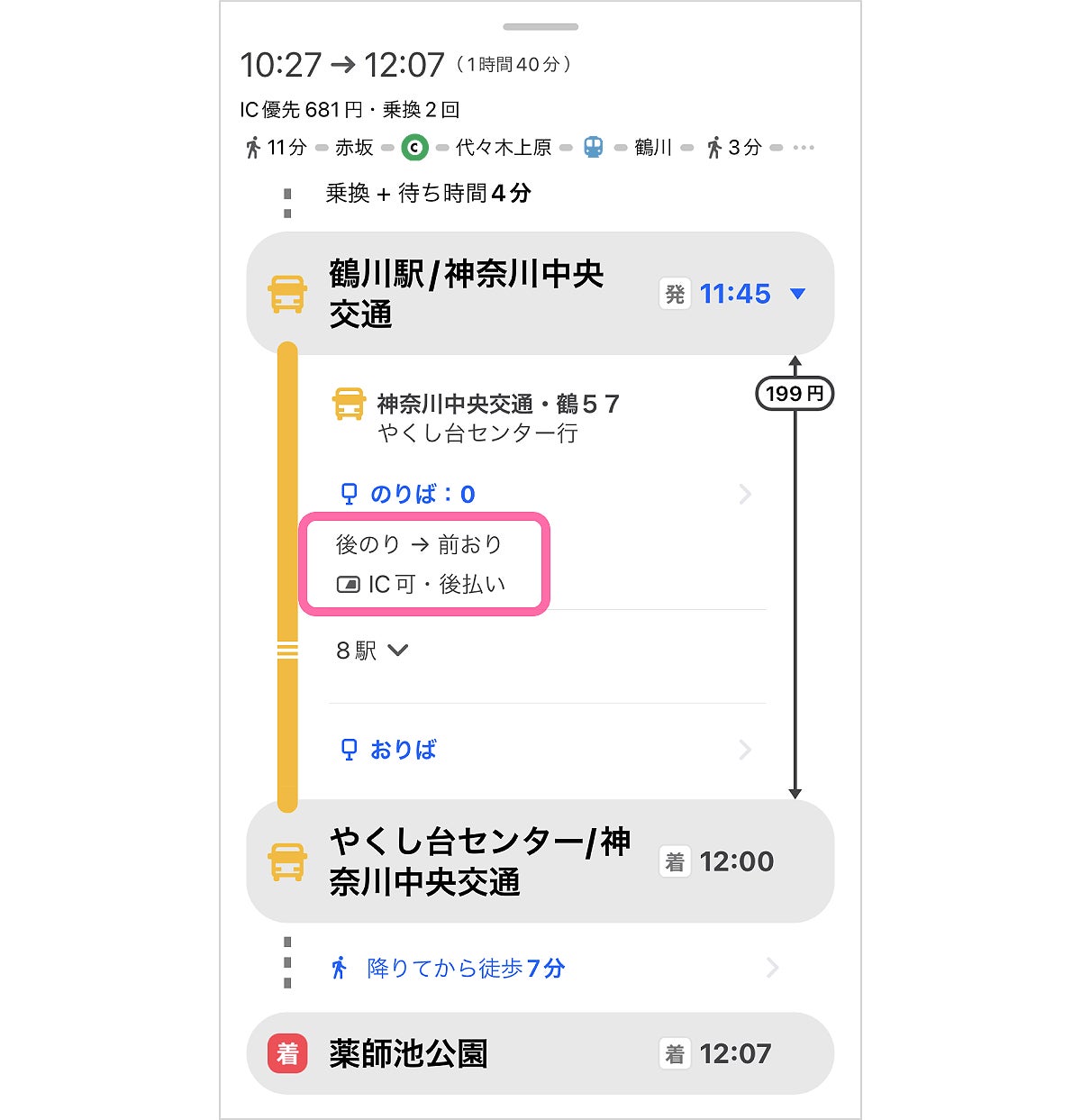This screenshot has width=1081, height=1120.
Task: Open walking directions 降りてから徒歩7分
Action: click(x=555, y=969)
